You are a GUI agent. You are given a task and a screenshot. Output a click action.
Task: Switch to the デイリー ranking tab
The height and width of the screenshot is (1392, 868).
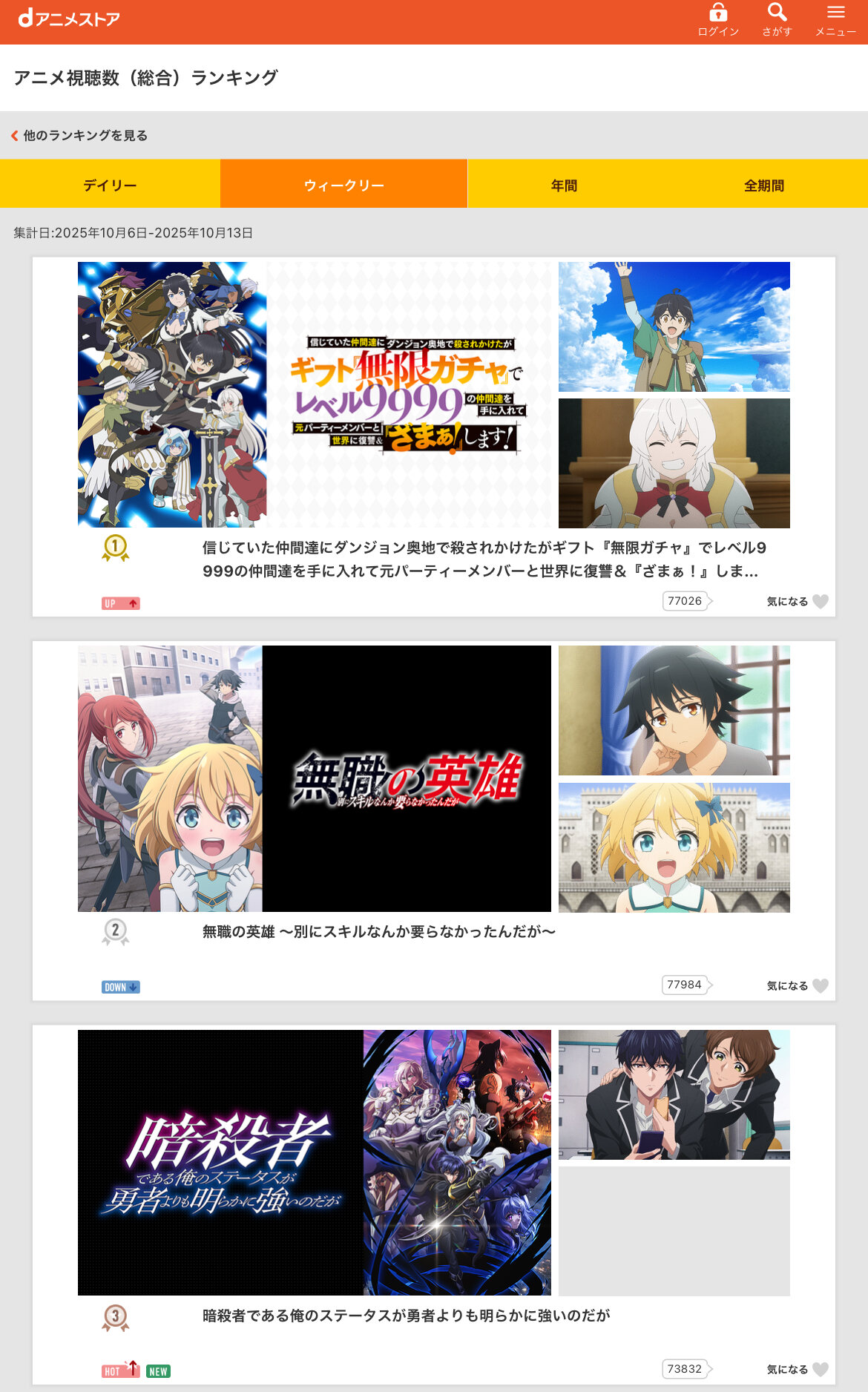point(110,185)
